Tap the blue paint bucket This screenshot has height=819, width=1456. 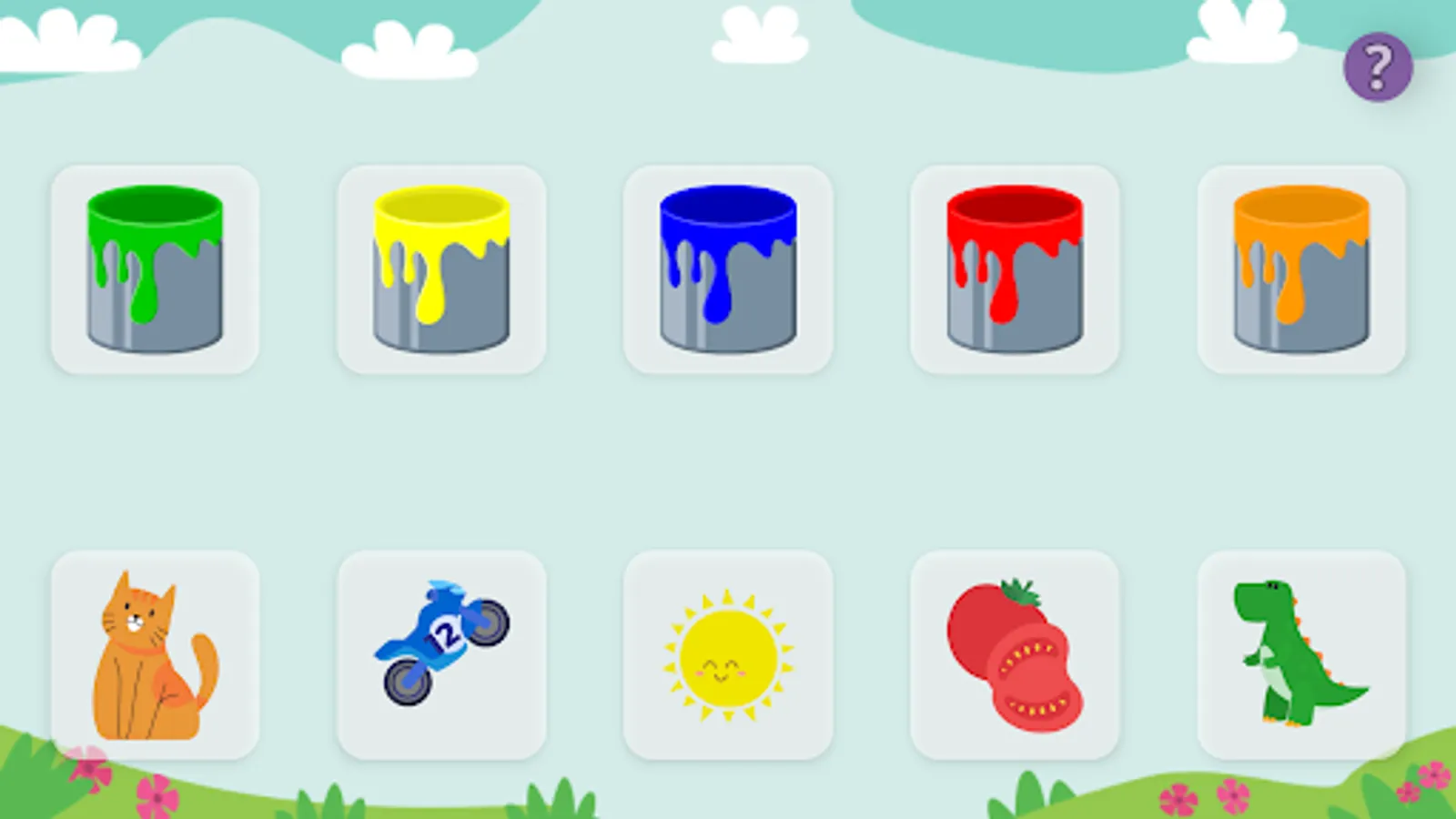728,269
